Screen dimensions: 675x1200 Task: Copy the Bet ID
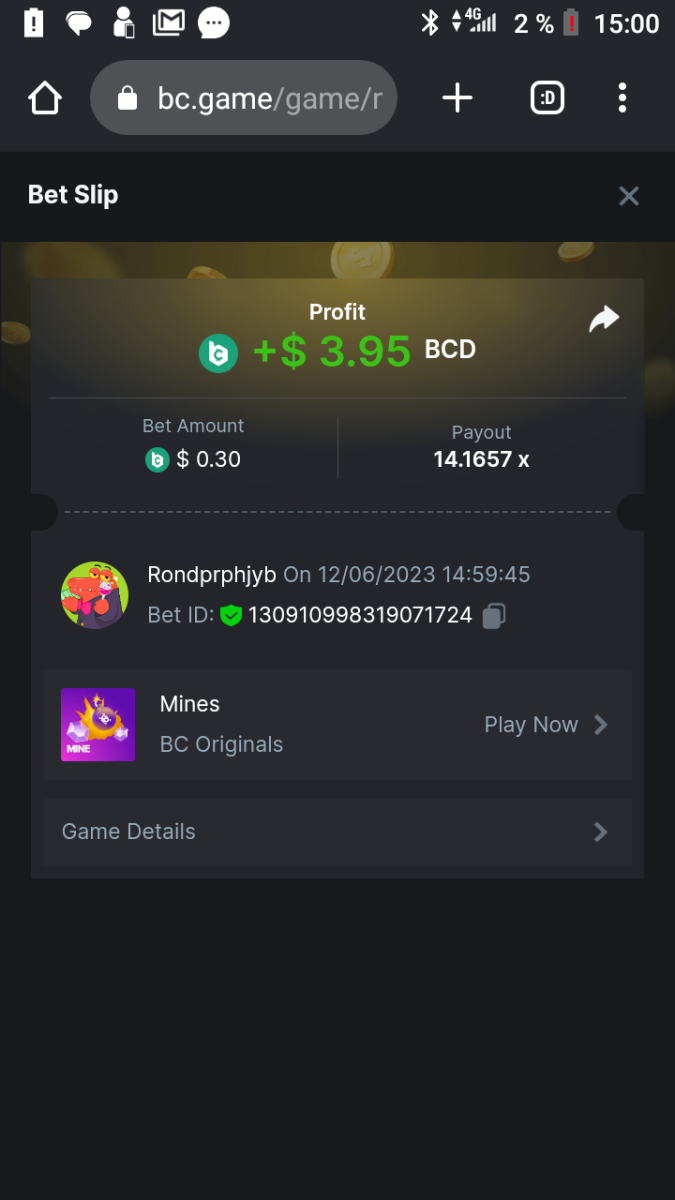click(x=493, y=616)
